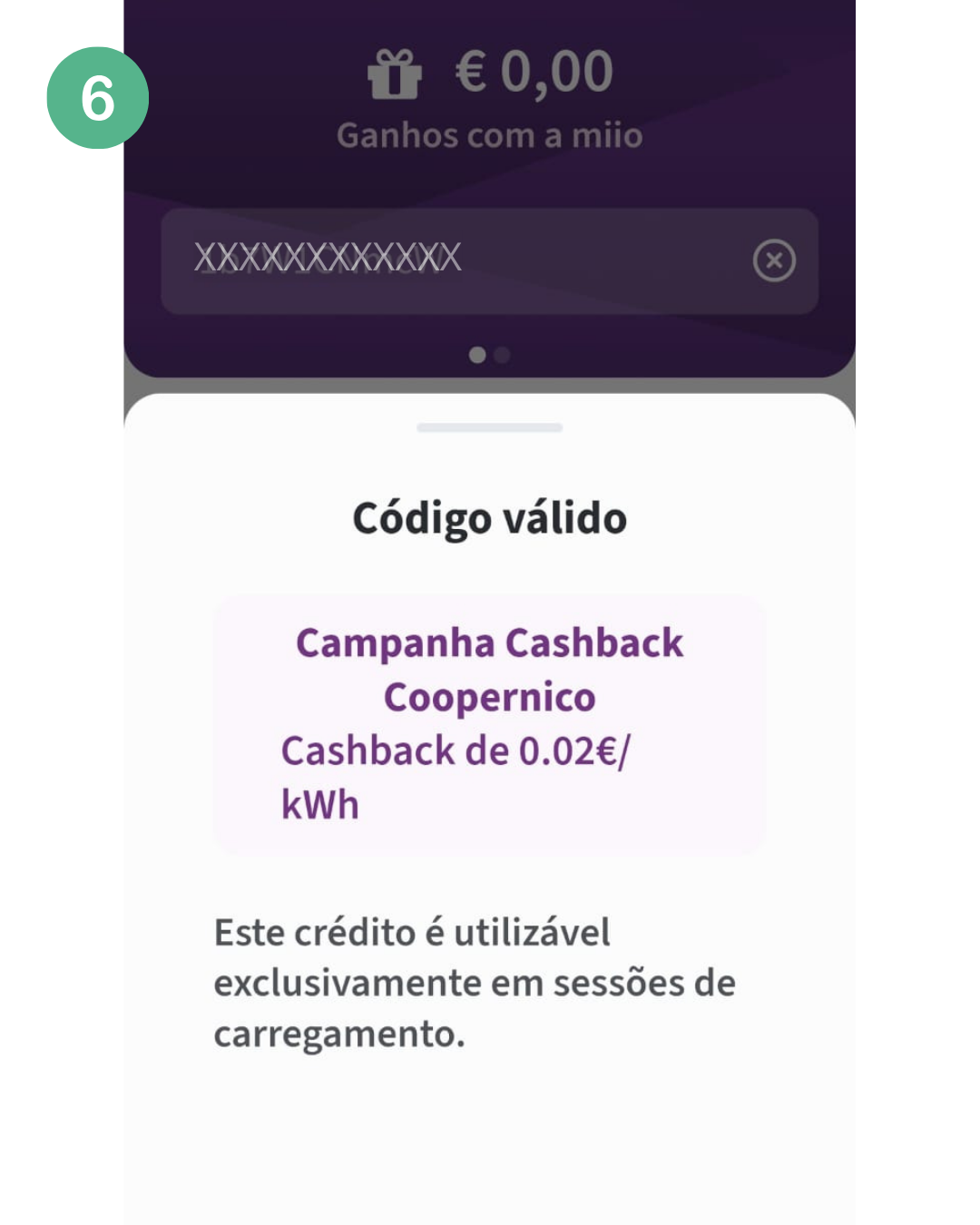Viewport: 980px width, 1225px height.
Task: Tap the bottom sheet drag handle
Action: point(490,427)
